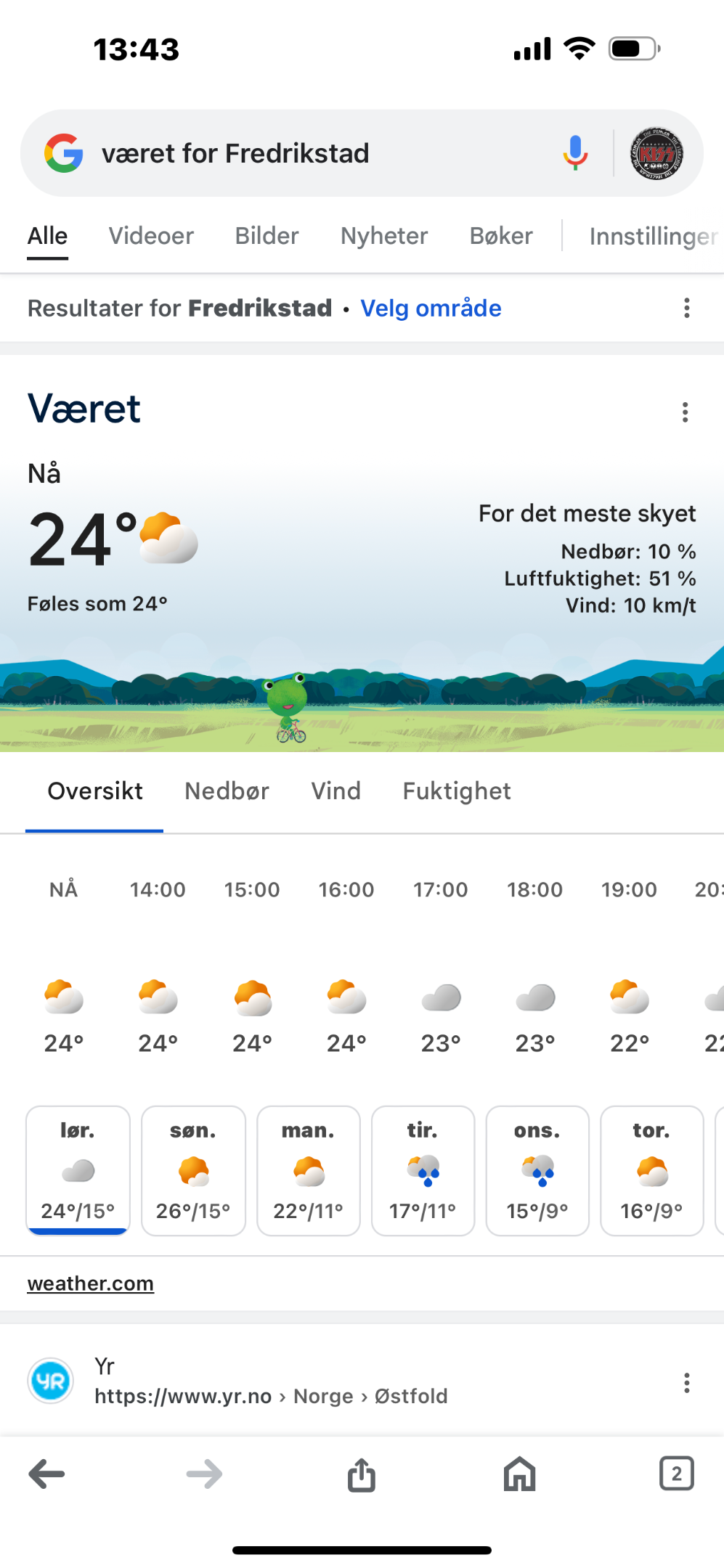The image size is (724, 1568).
Task: Start voice search with the microphone
Action: pos(575,153)
